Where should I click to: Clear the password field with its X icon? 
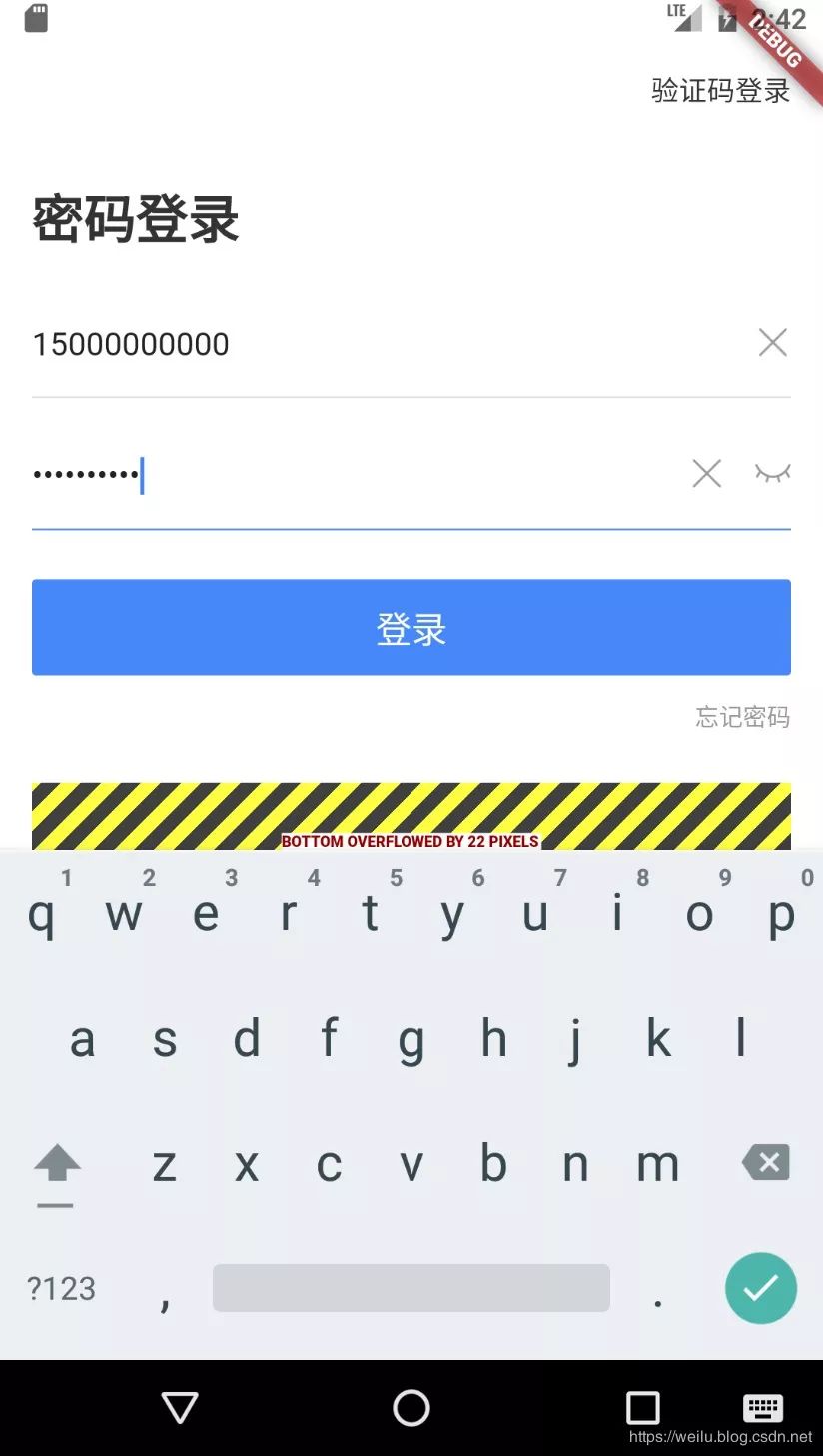(x=706, y=473)
